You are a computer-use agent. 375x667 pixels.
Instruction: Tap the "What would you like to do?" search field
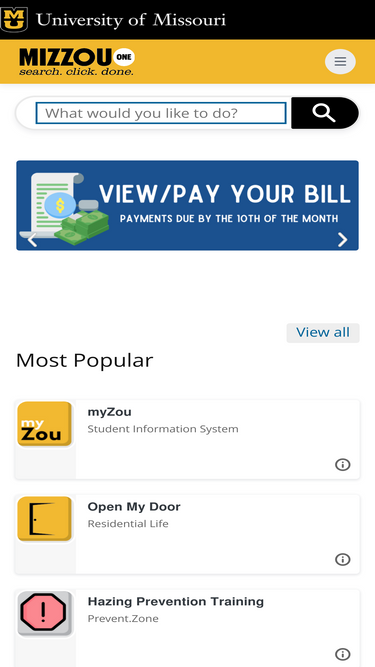(x=161, y=113)
